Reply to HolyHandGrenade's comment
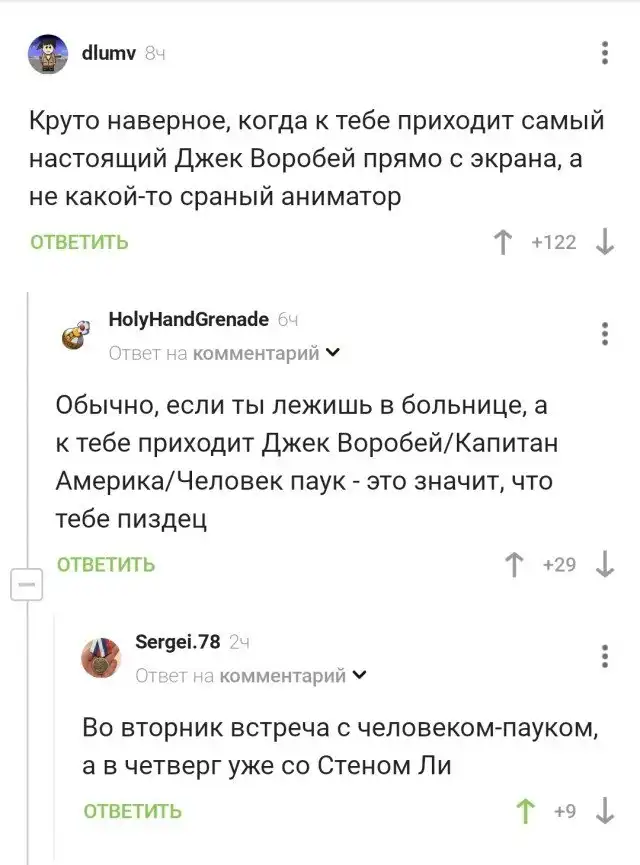Image resolution: width=640 pixels, height=865 pixels. pos(105,565)
